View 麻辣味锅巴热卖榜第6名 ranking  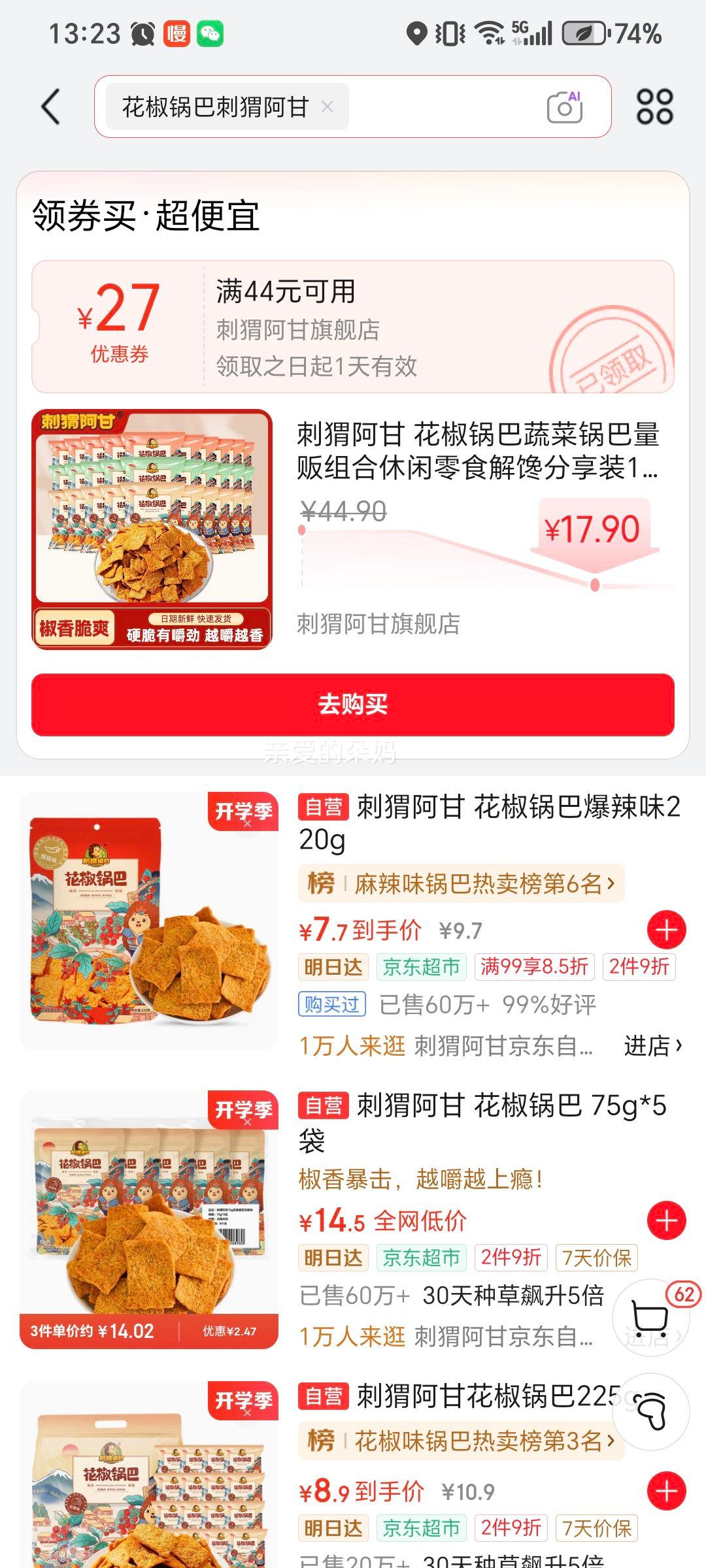pos(461,883)
